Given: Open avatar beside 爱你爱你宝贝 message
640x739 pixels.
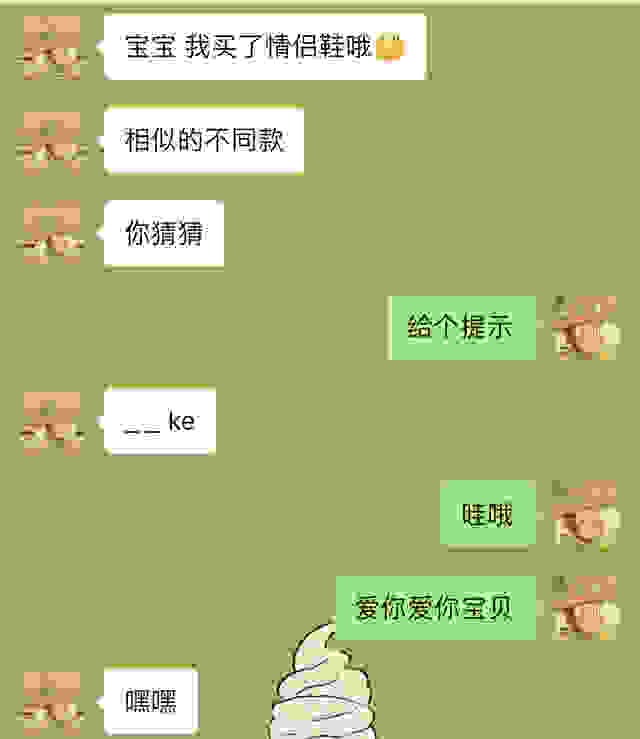Looking at the screenshot, I should coord(586,607).
